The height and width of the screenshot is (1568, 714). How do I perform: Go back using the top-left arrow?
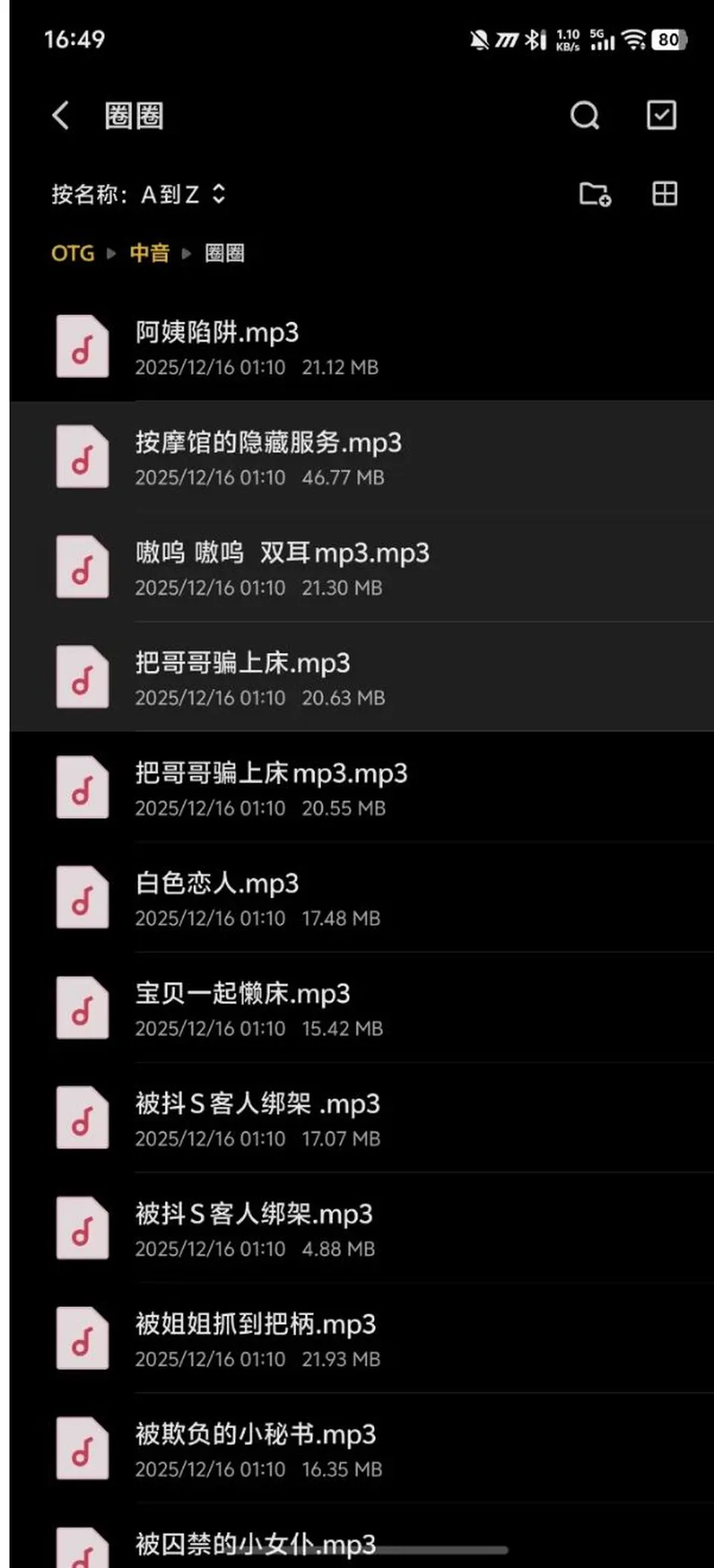(x=61, y=115)
